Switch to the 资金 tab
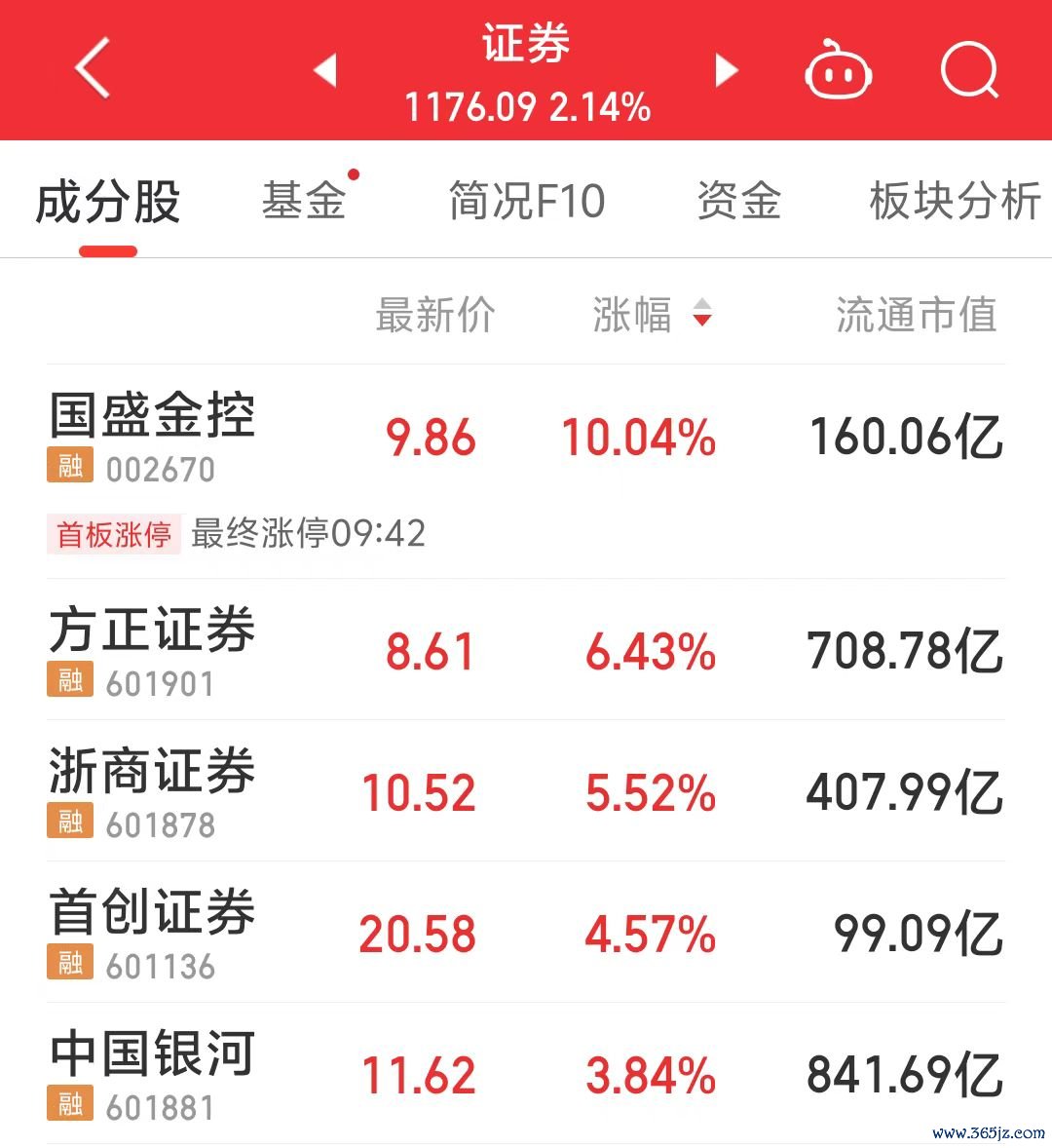The height and width of the screenshot is (1148, 1052). 739,201
